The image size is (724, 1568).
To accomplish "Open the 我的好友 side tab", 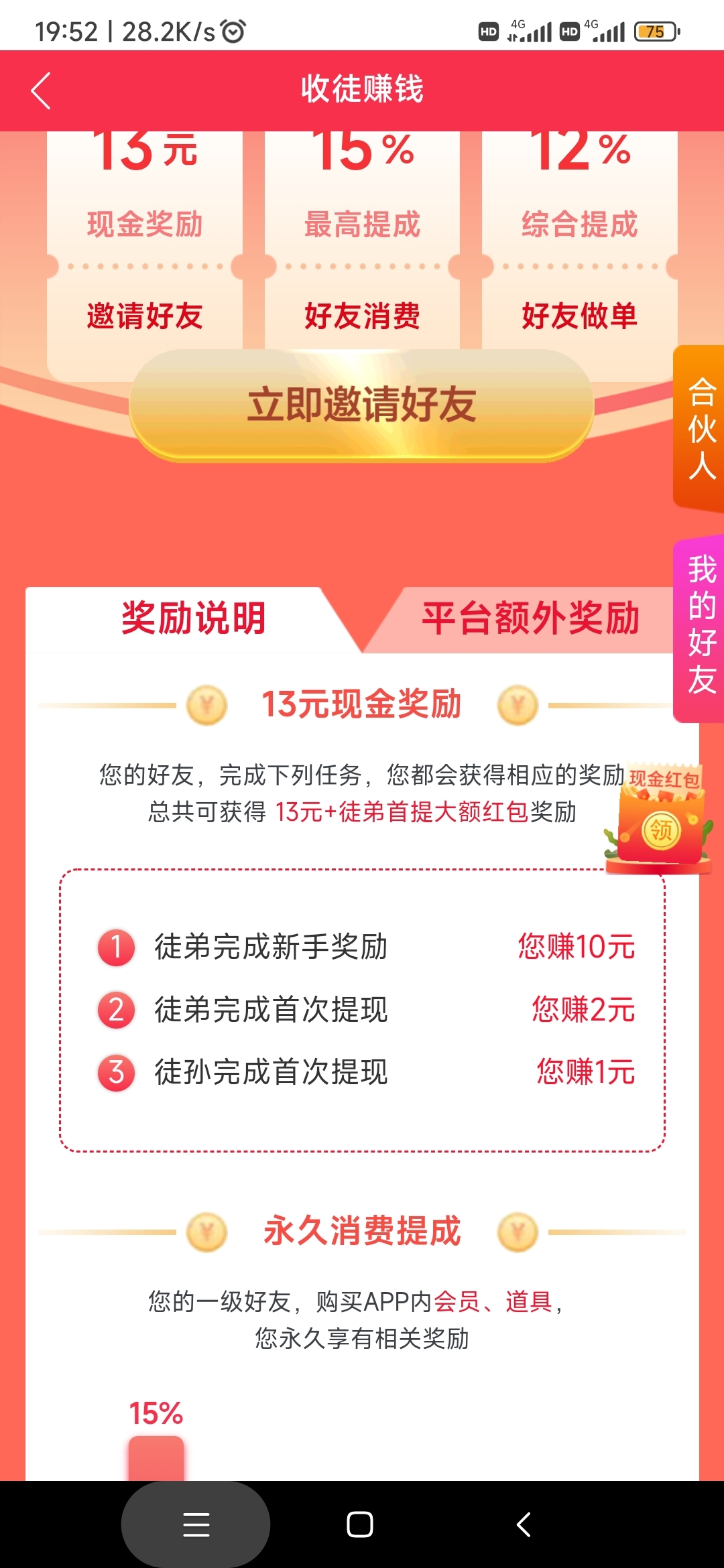I will pyautogui.click(x=700, y=627).
